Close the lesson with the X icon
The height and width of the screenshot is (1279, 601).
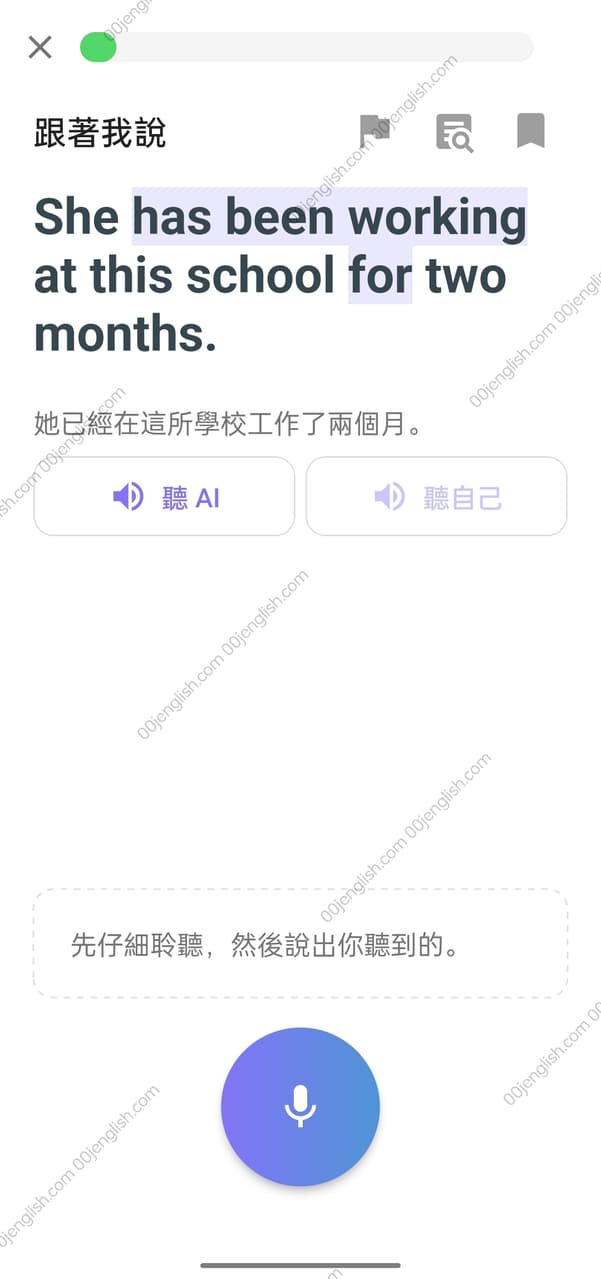pos(40,47)
